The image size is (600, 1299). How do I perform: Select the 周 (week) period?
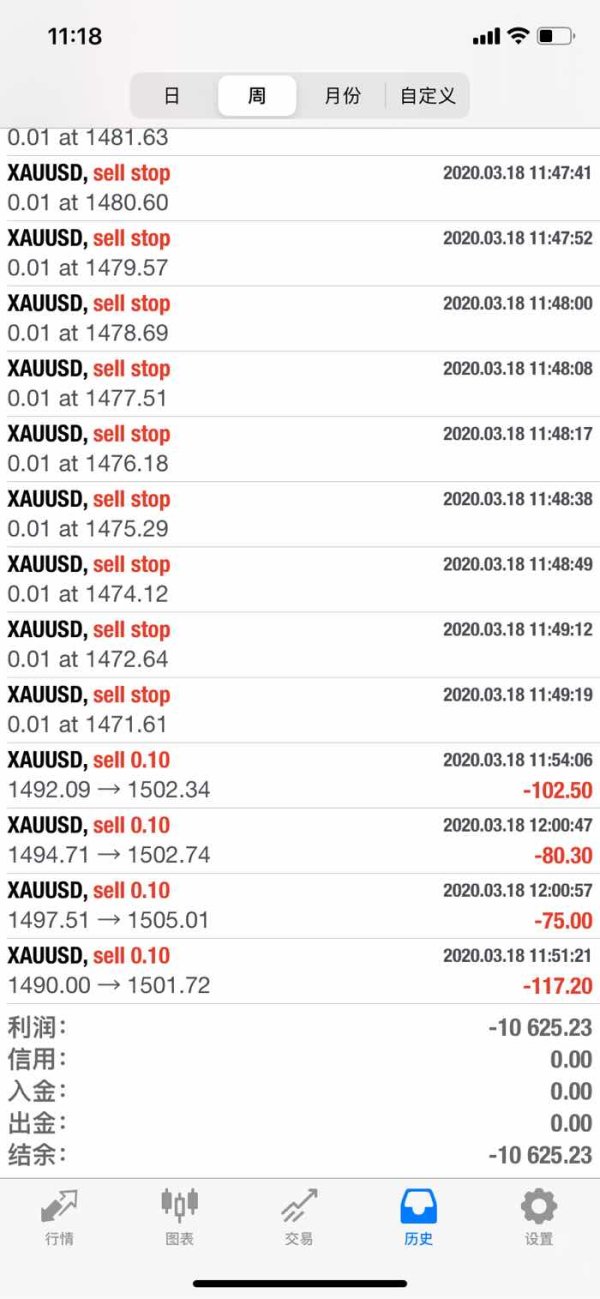coord(257,96)
